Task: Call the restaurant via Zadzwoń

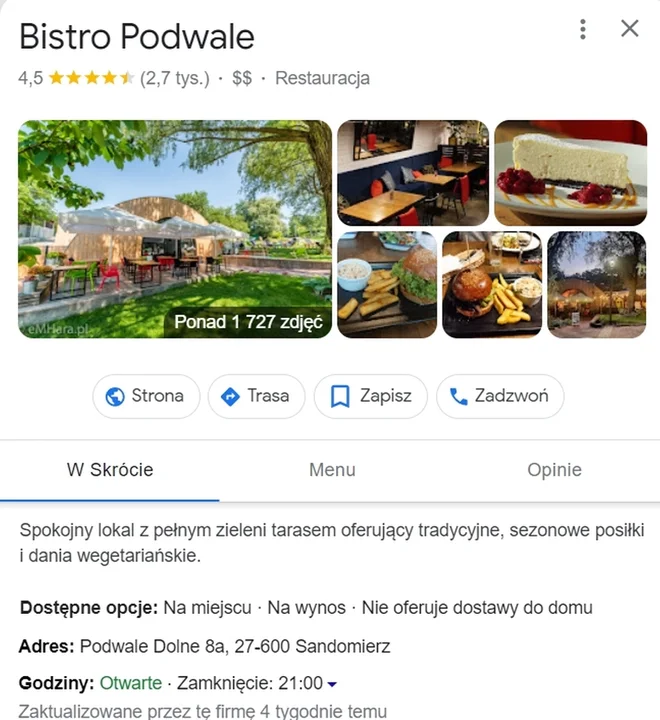Action: click(x=499, y=396)
